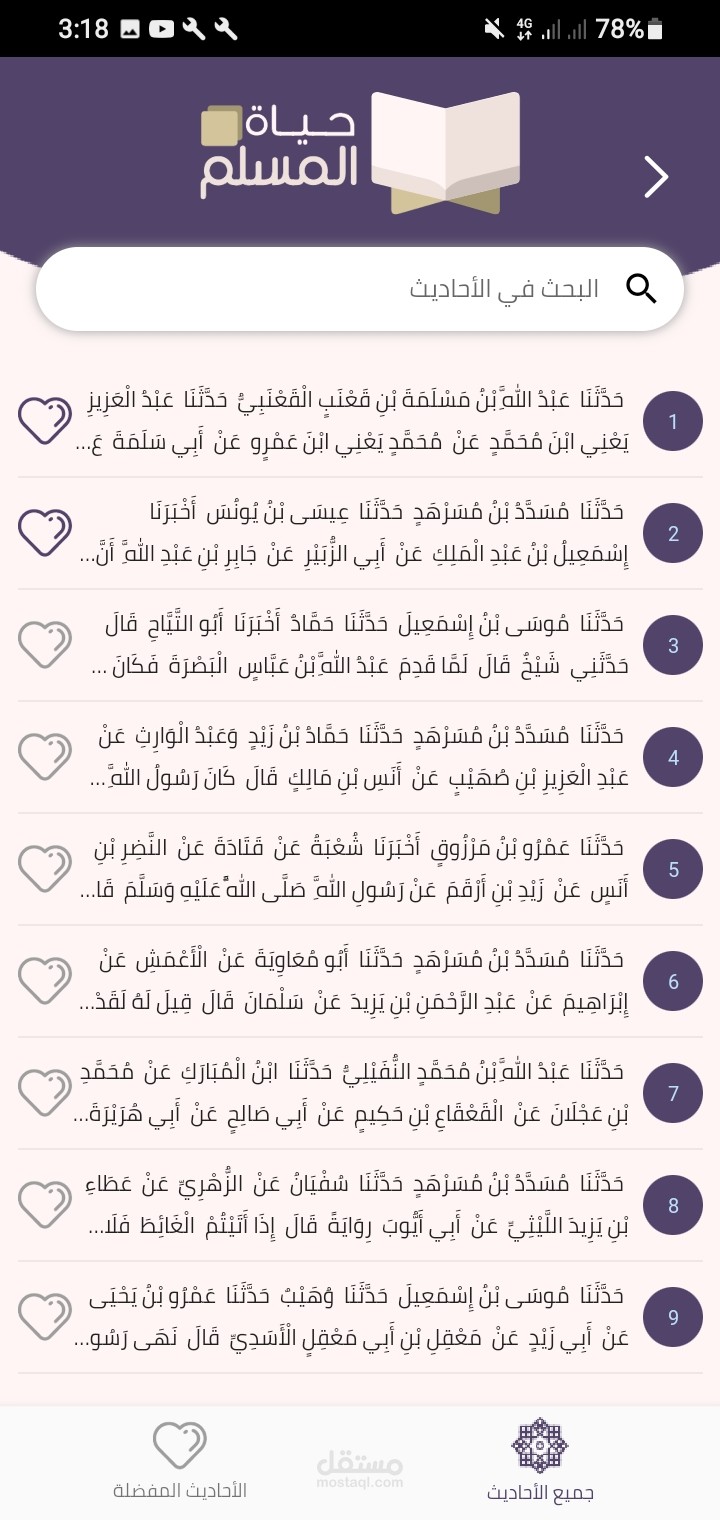Like hadith number 5 with heart

[45, 869]
